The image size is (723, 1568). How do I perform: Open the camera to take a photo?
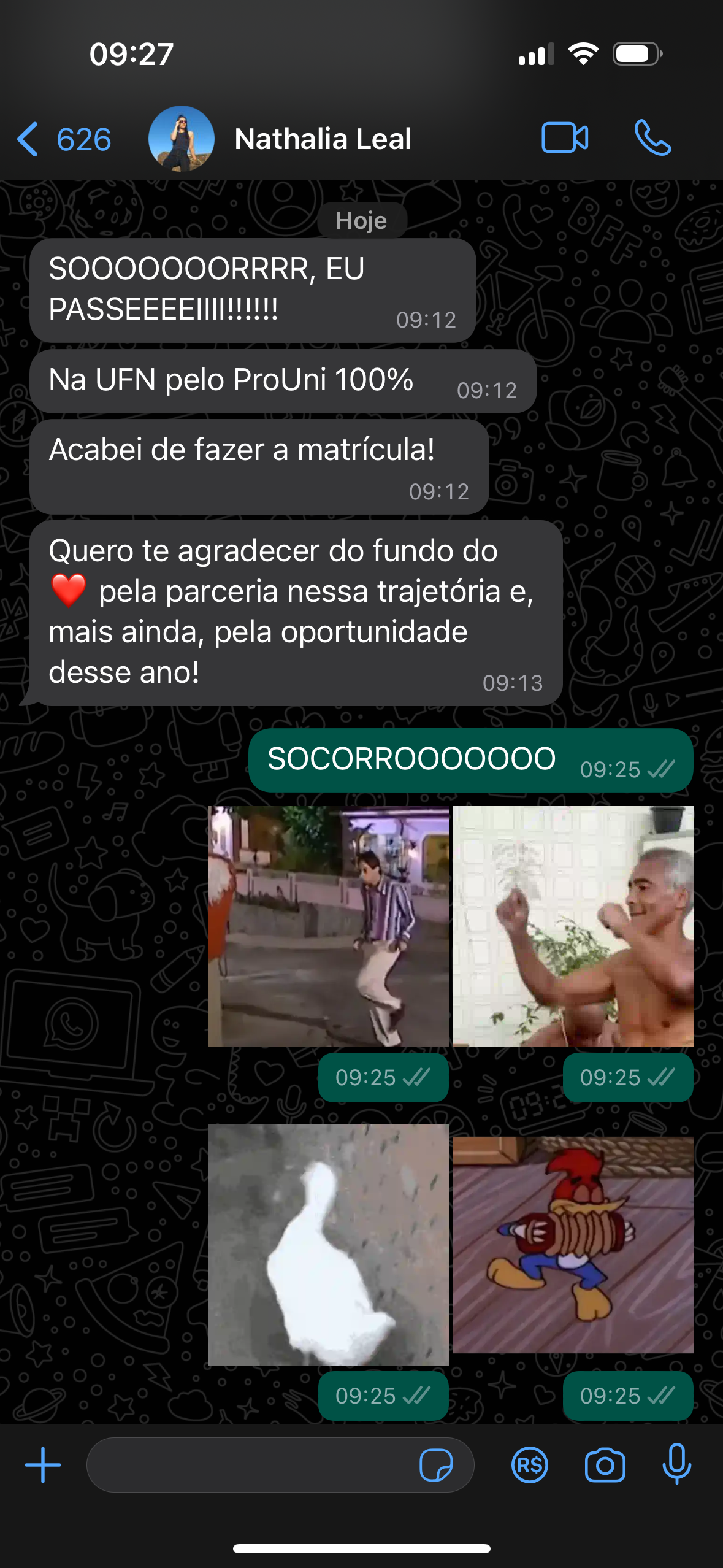[x=605, y=1465]
